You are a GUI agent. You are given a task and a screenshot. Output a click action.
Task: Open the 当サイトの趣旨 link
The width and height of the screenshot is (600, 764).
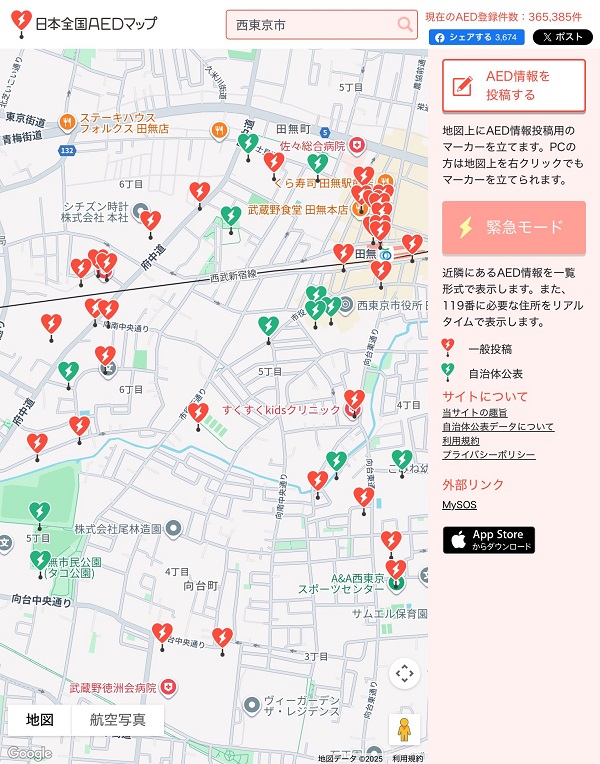point(474,413)
